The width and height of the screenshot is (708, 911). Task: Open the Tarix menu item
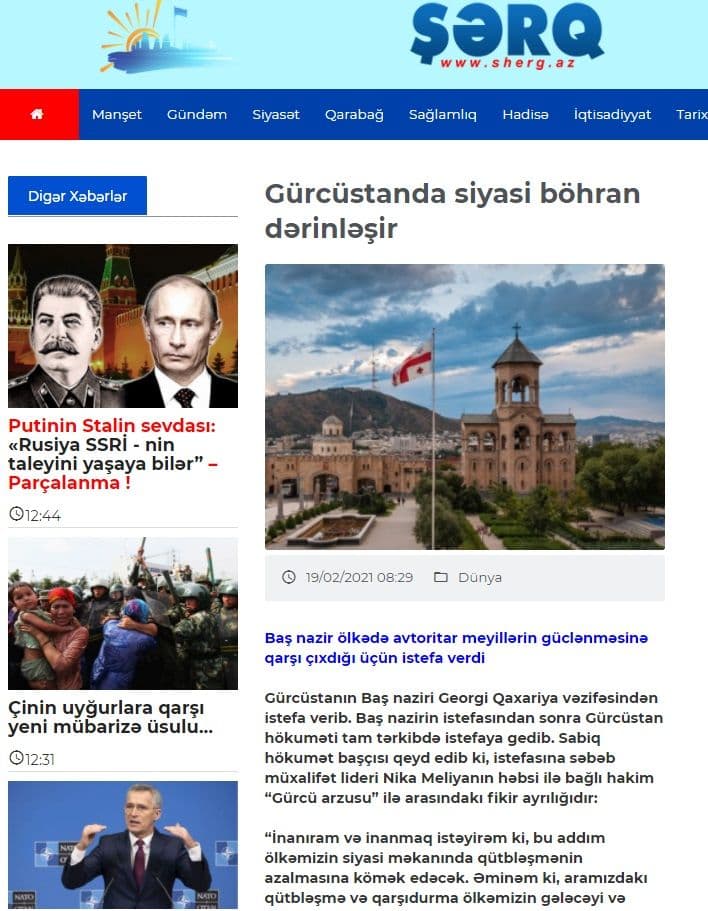tap(691, 114)
